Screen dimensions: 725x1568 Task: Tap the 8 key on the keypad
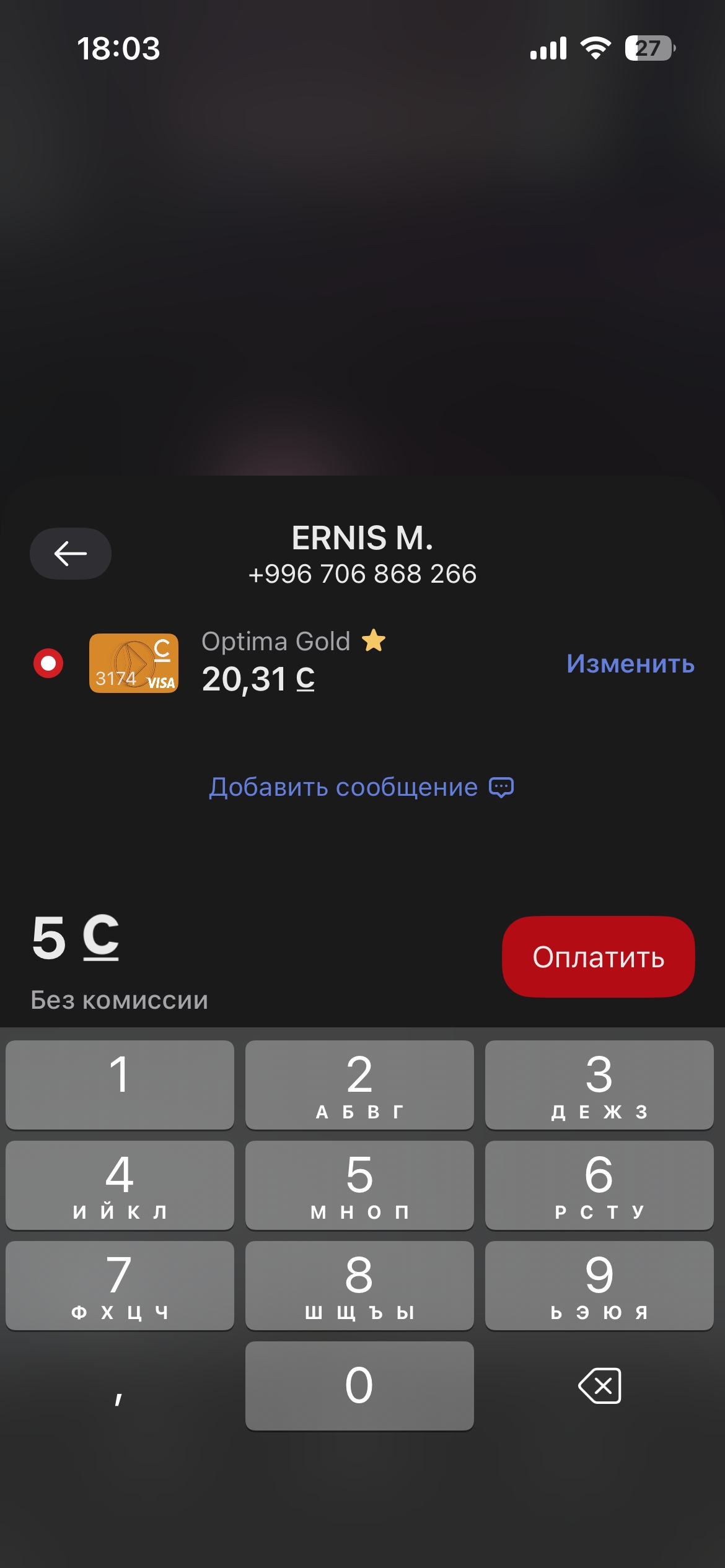pyautogui.click(x=359, y=1286)
